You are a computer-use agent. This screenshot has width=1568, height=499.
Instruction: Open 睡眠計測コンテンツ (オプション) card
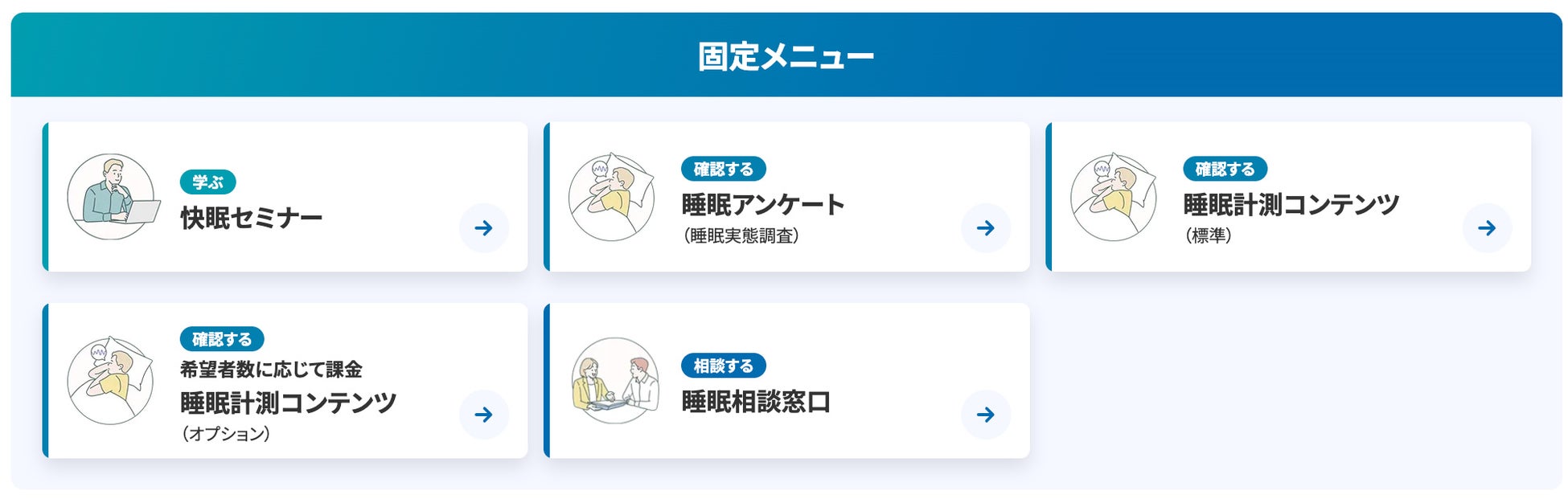coord(285,381)
